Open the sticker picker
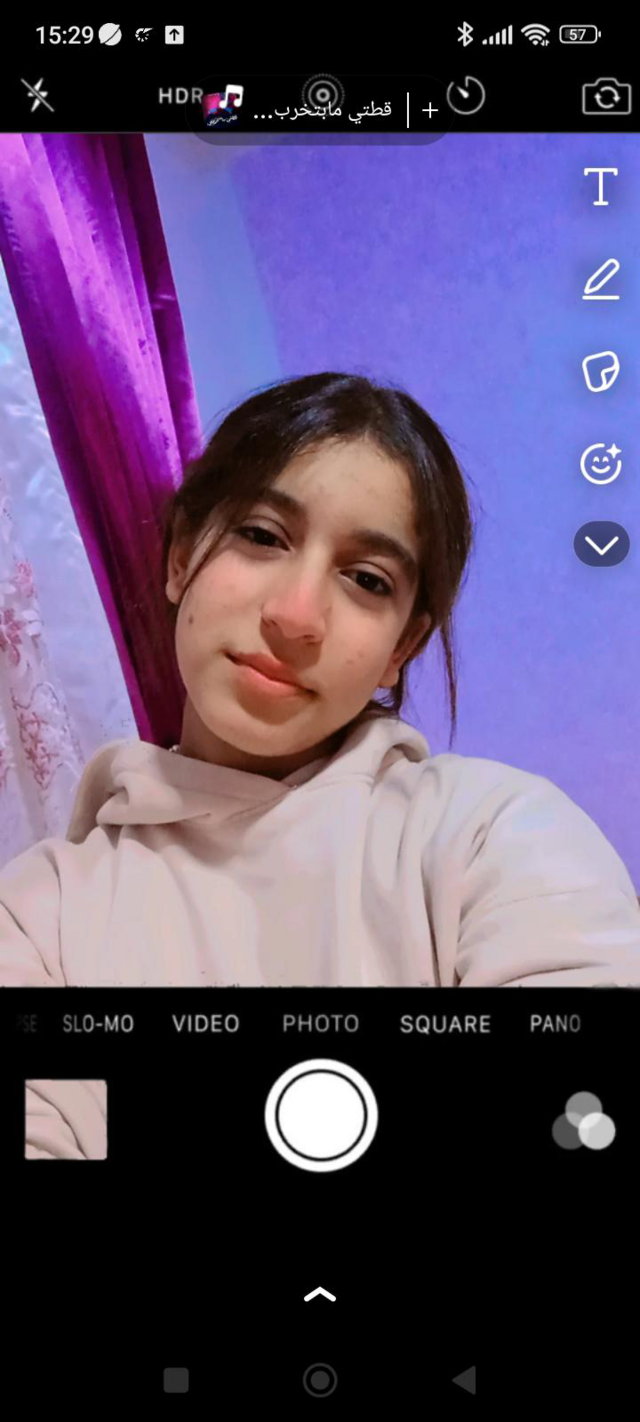Viewport: 640px width, 1422px height. tap(600, 372)
